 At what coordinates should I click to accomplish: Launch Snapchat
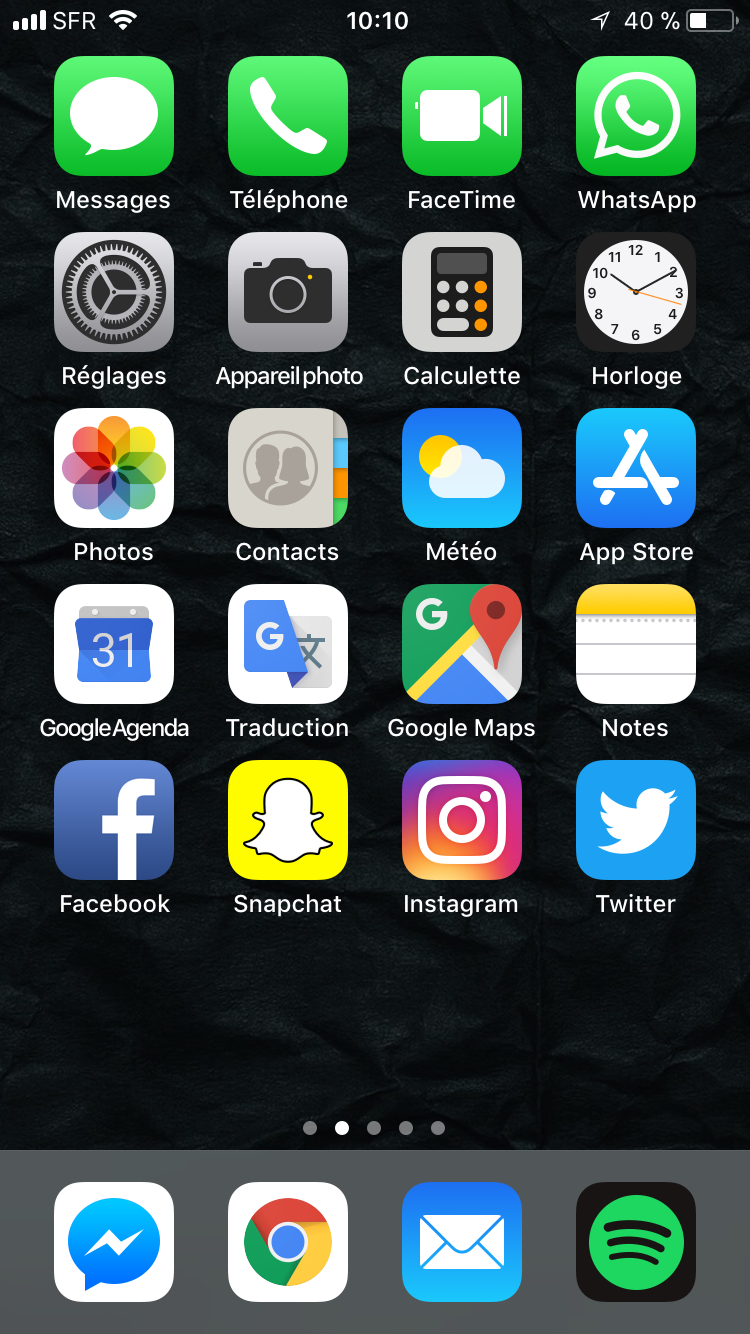tap(288, 820)
